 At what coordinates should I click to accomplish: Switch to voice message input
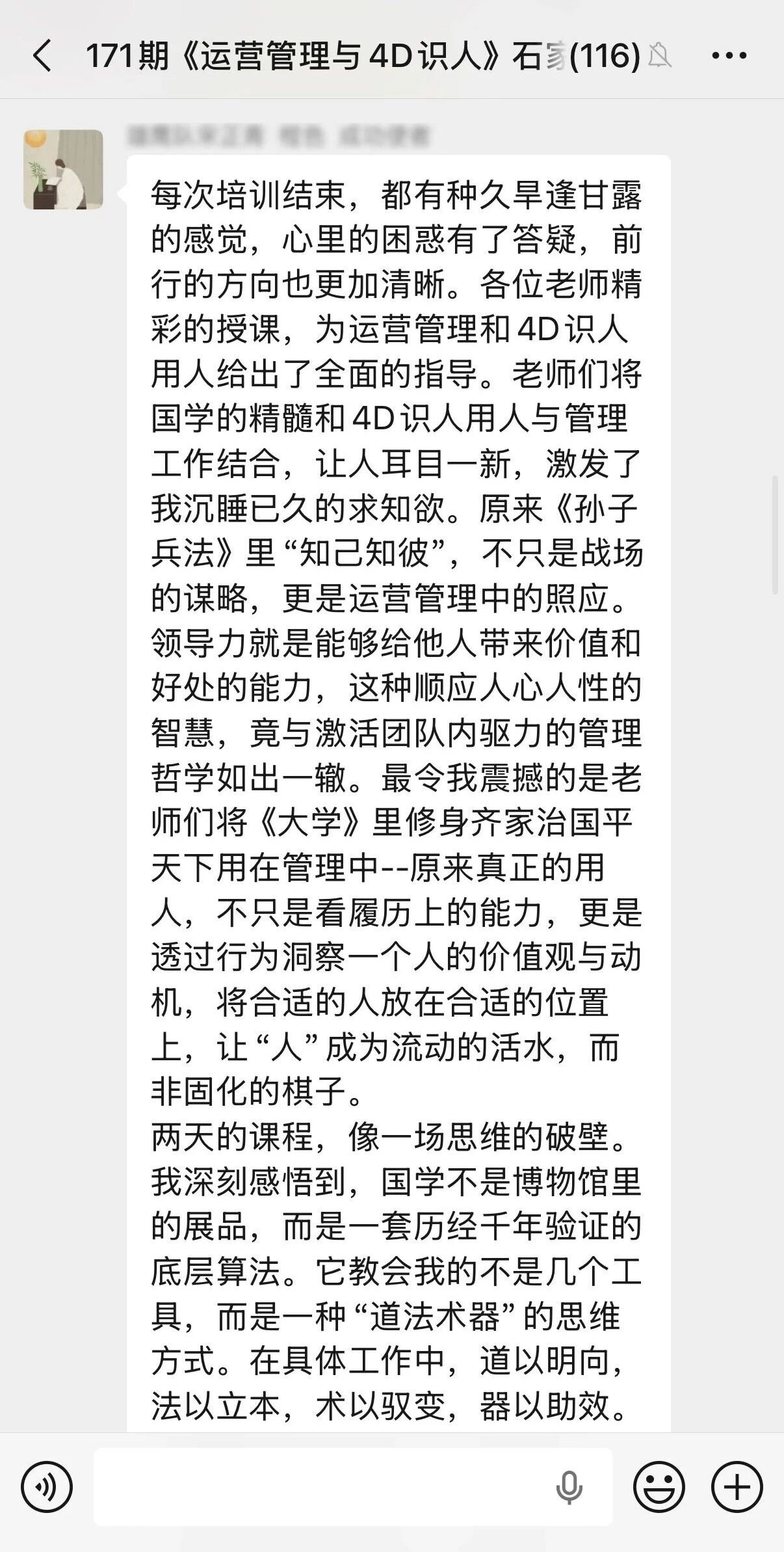pyautogui.click(x=46, y=1486)
